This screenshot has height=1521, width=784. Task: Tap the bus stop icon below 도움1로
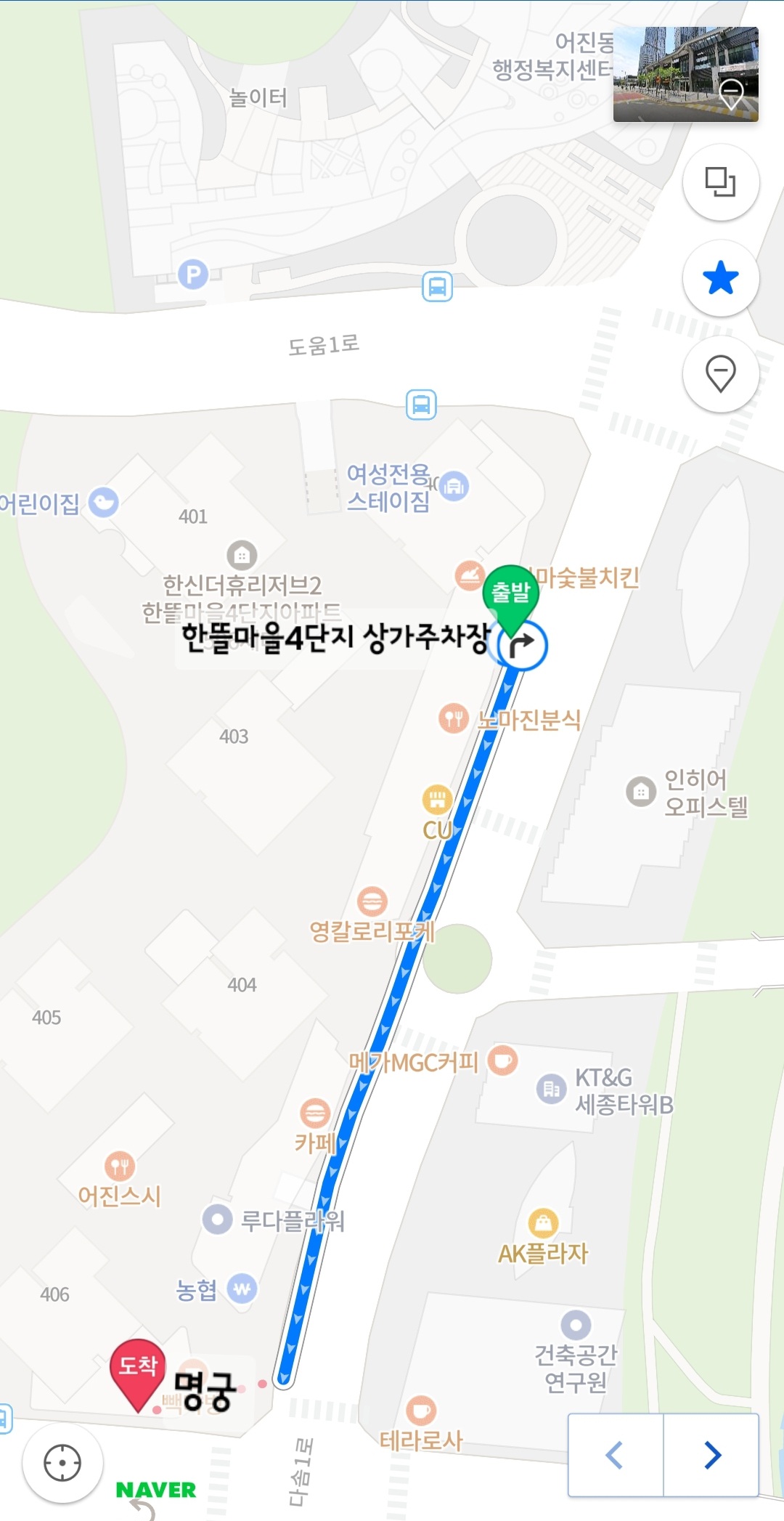421,405
